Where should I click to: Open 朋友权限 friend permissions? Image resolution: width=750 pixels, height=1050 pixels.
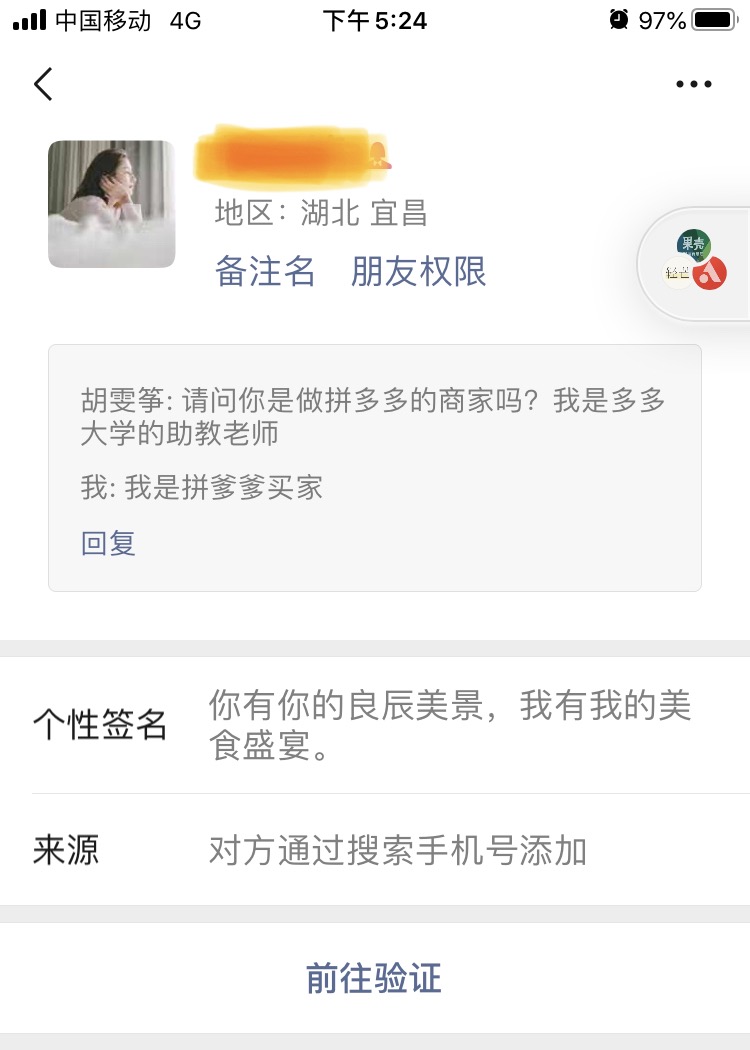pos(418,272)
